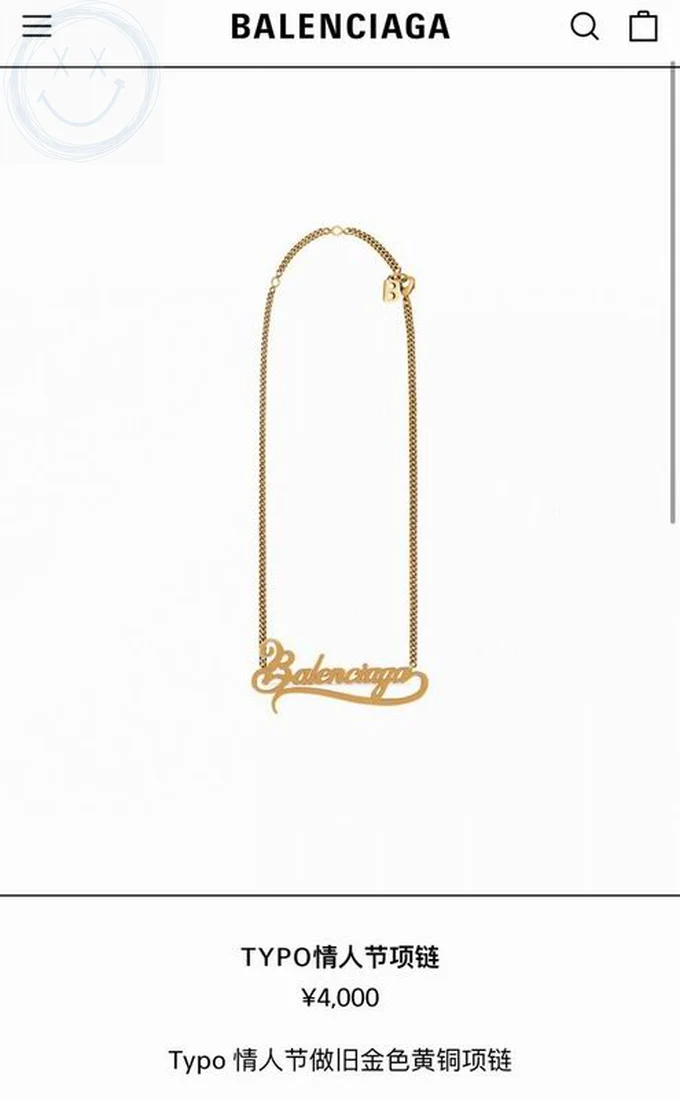View the Typo necklace product image
Viewport: 680px width, 1099px height.
click(x=340, y=480)
